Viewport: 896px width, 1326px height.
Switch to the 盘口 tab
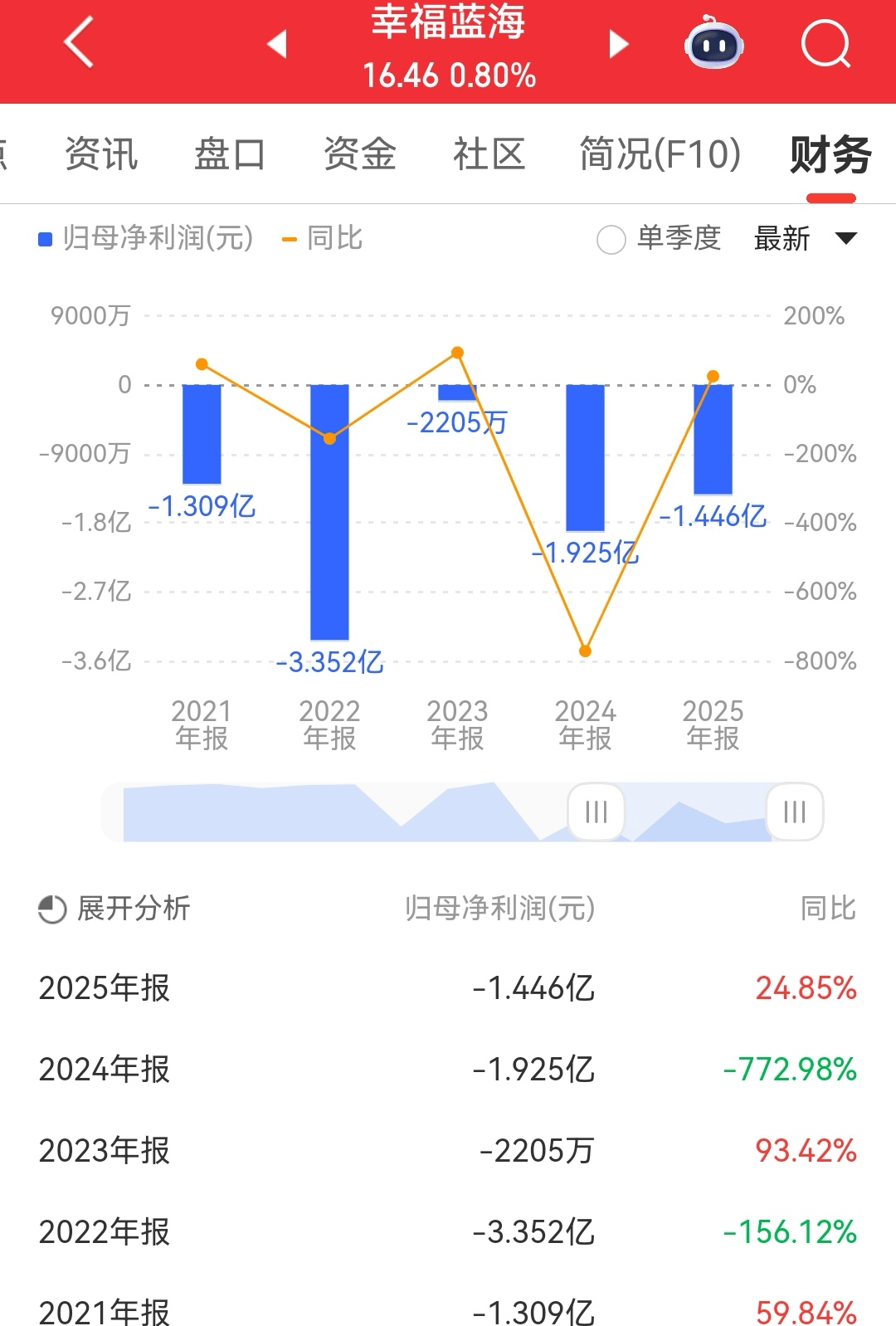(230, 154)
